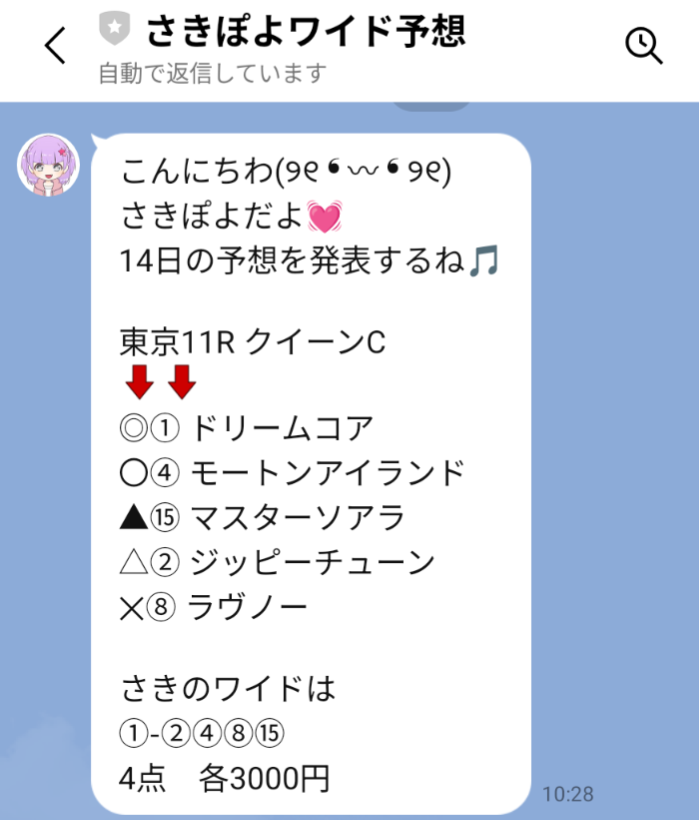Viewport: 699px width, 820px height.
Task: Go back from the さきぽよワイド予想 chat
Action: pos(55,45)
